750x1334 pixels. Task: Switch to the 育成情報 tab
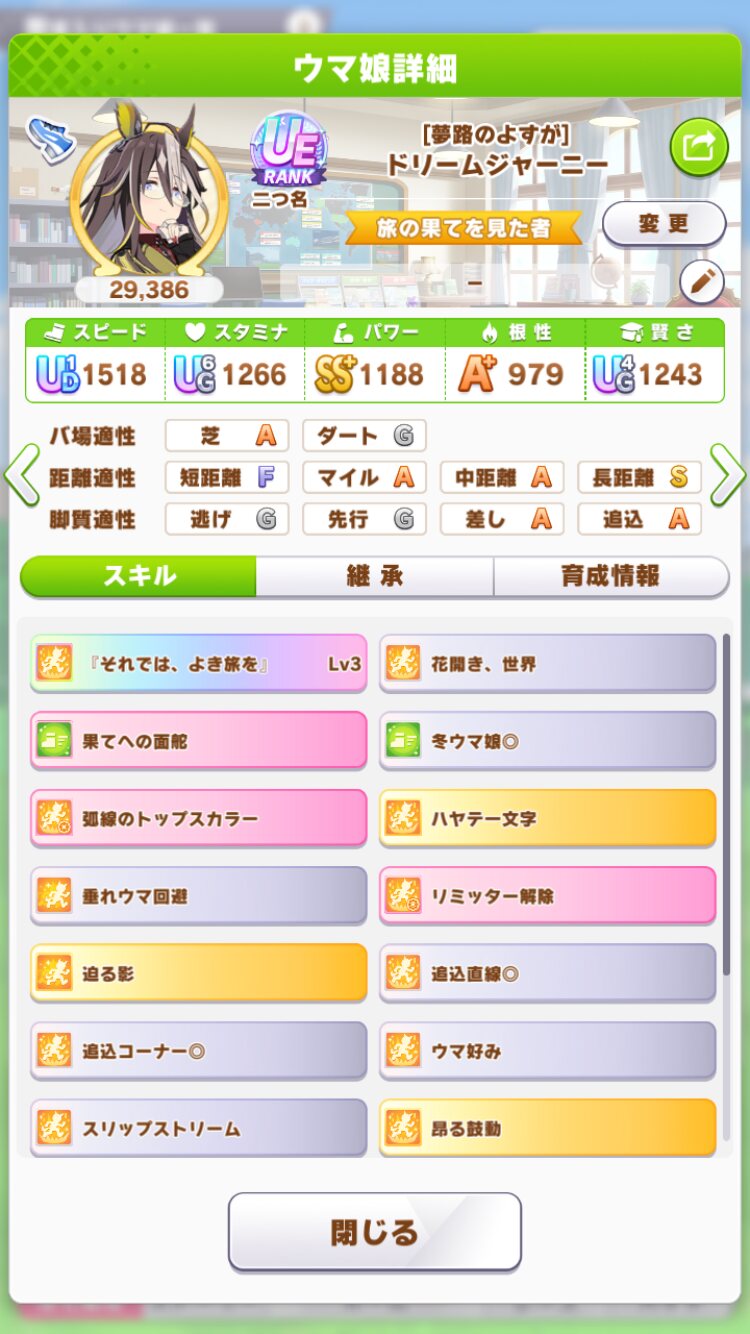[610, 577]
